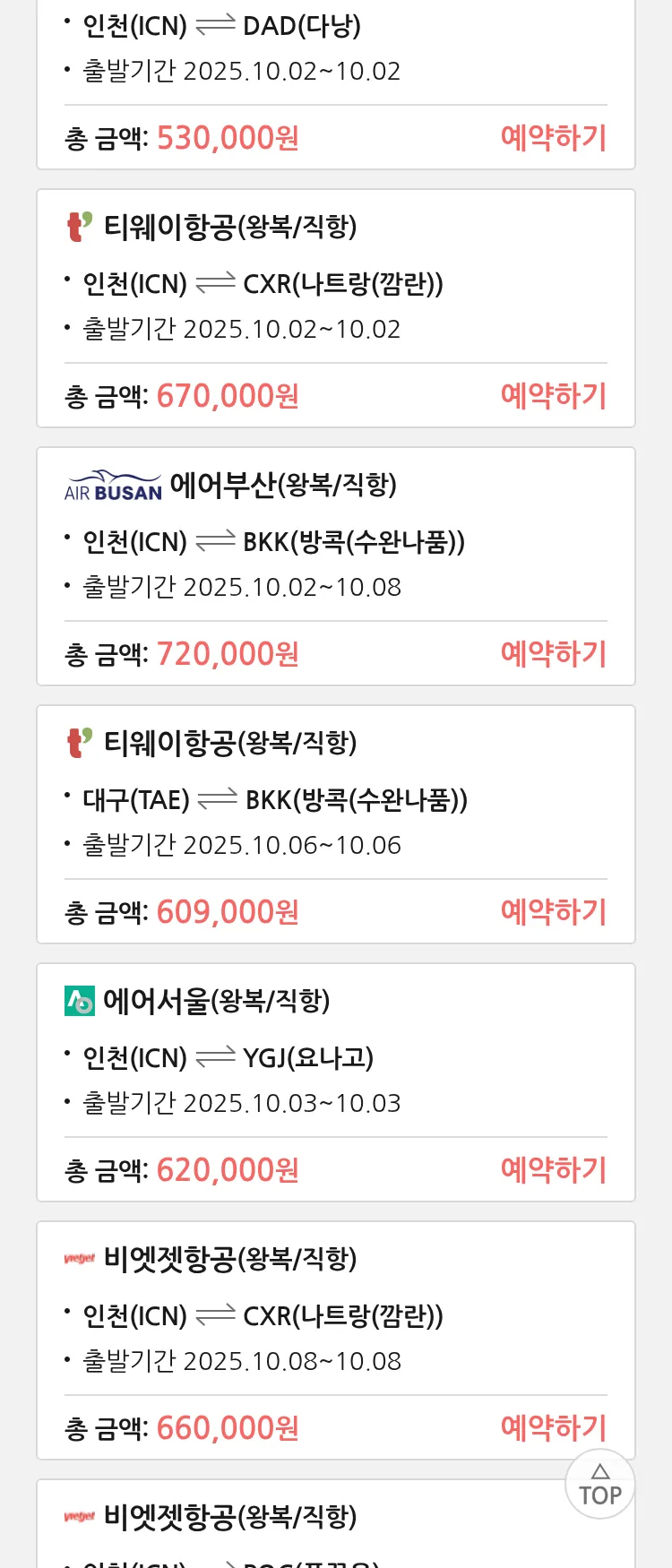
Task: Reserve the 에어부산 BKK flight for 720,000원
Action: tap(553, 654)
